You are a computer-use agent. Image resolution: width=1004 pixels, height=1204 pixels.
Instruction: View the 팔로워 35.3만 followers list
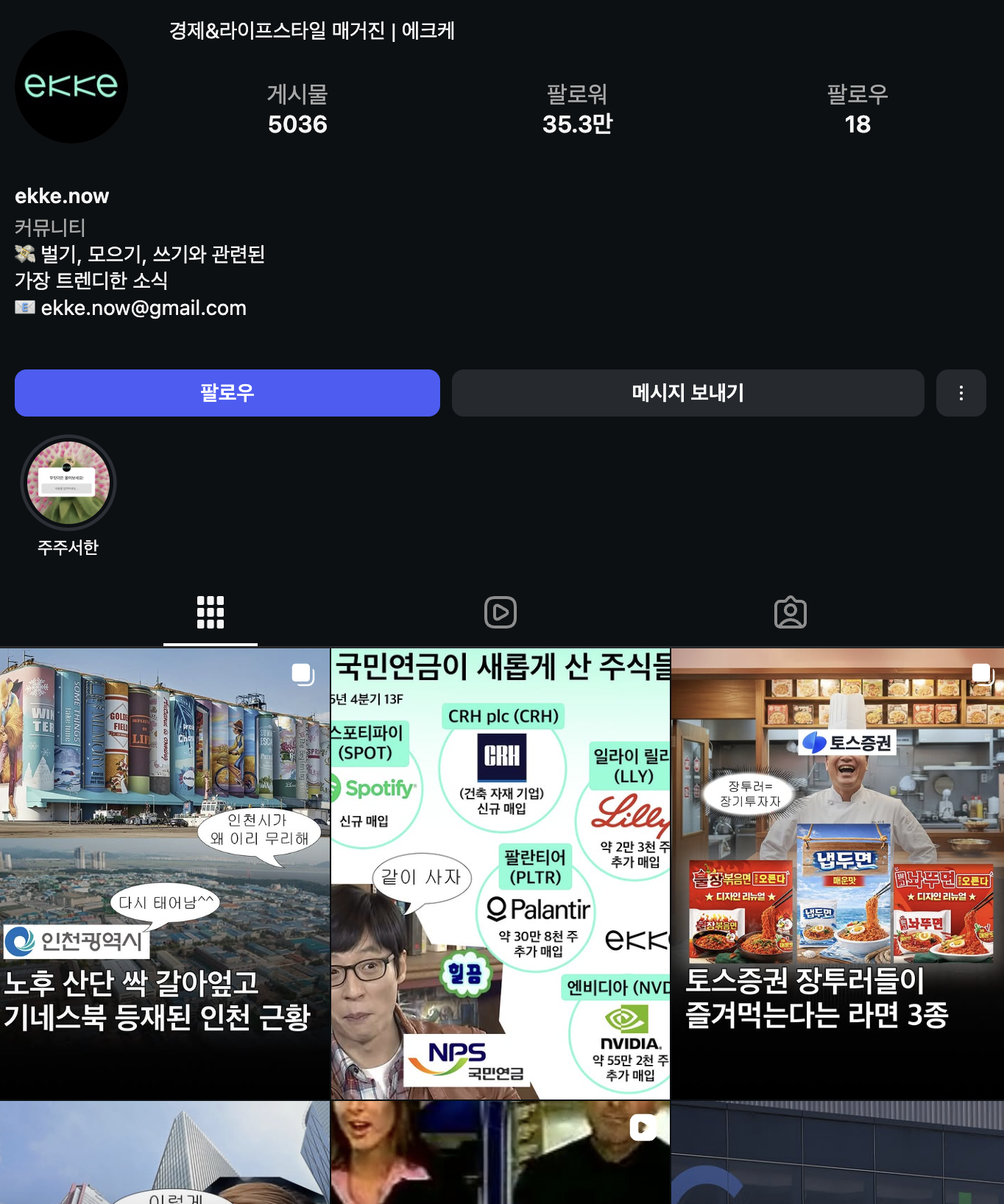click(x=577, y=110)
